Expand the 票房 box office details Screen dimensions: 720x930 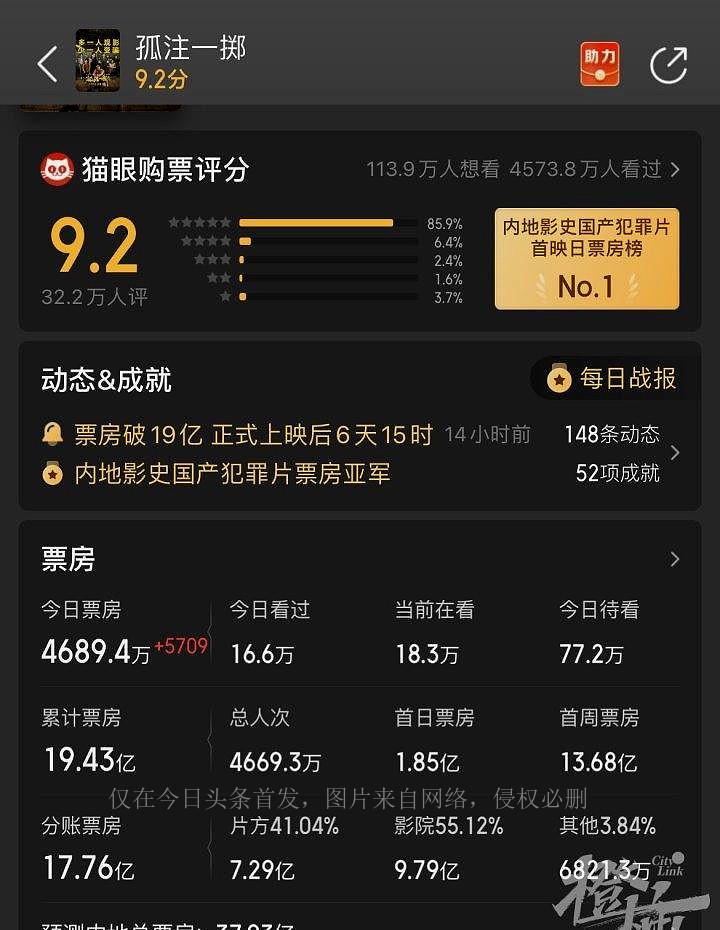pos(675,559)
